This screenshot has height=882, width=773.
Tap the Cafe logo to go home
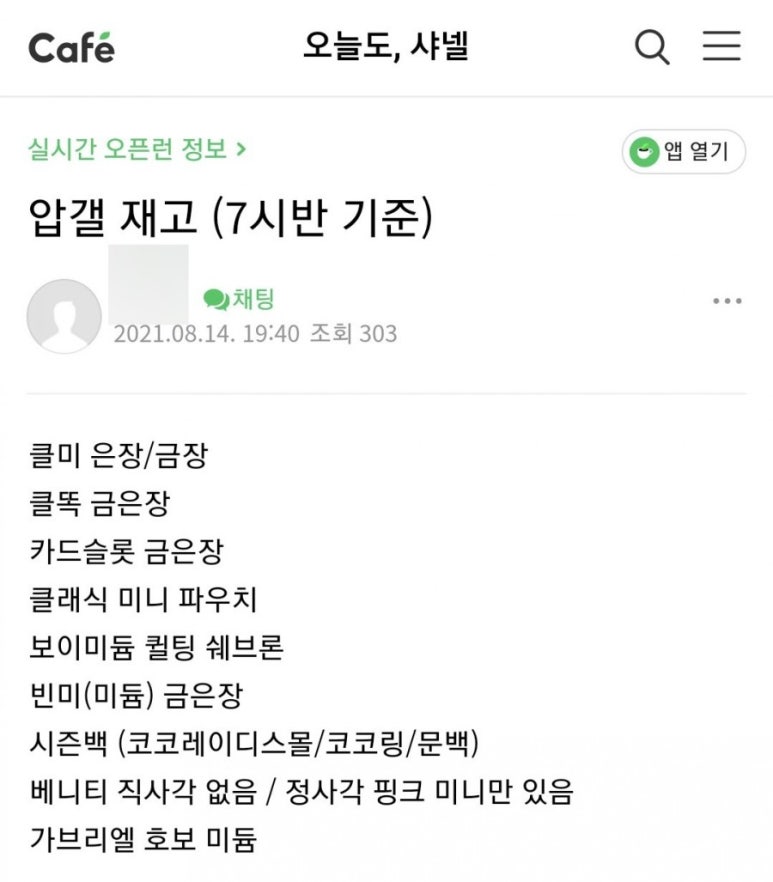coord(71,47)
